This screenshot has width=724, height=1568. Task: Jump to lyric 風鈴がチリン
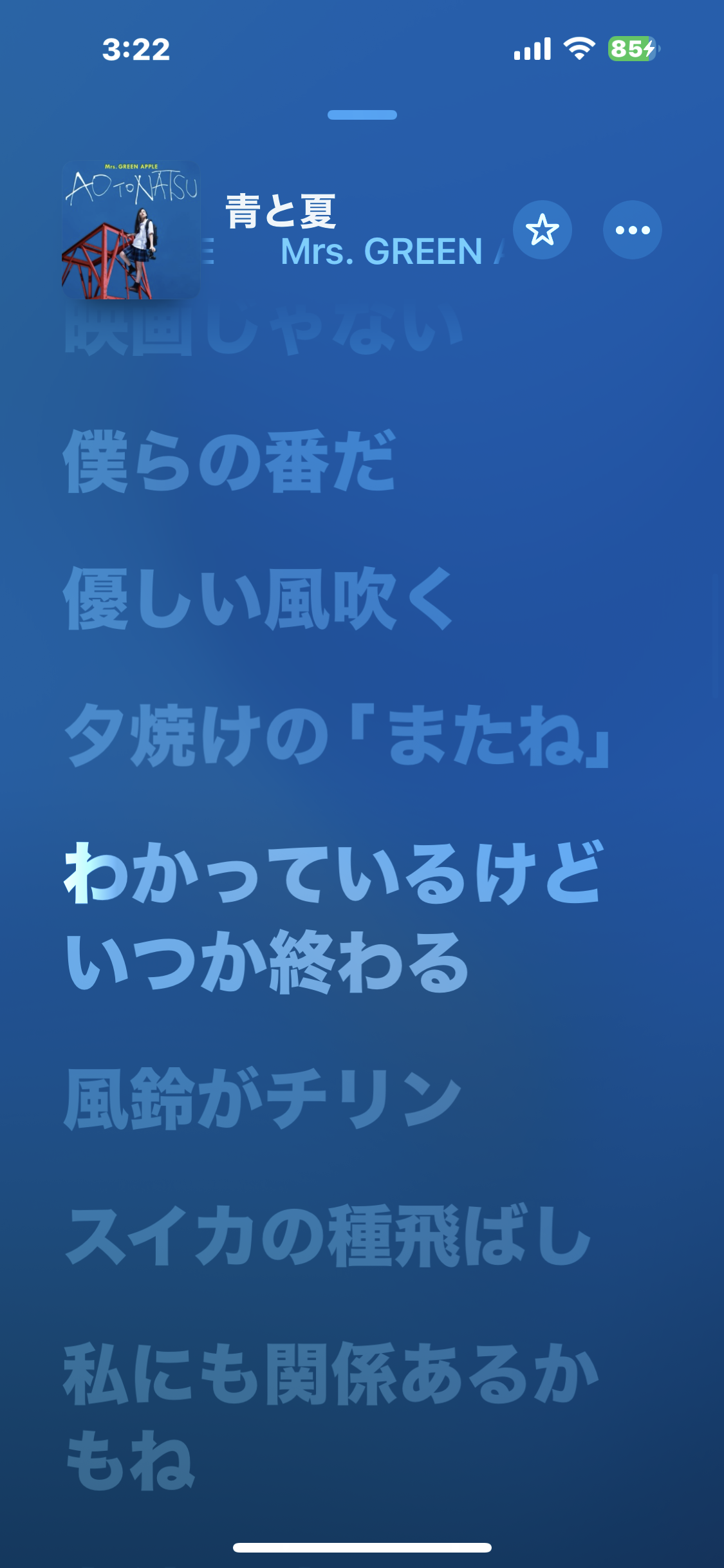pos(263,1099)
